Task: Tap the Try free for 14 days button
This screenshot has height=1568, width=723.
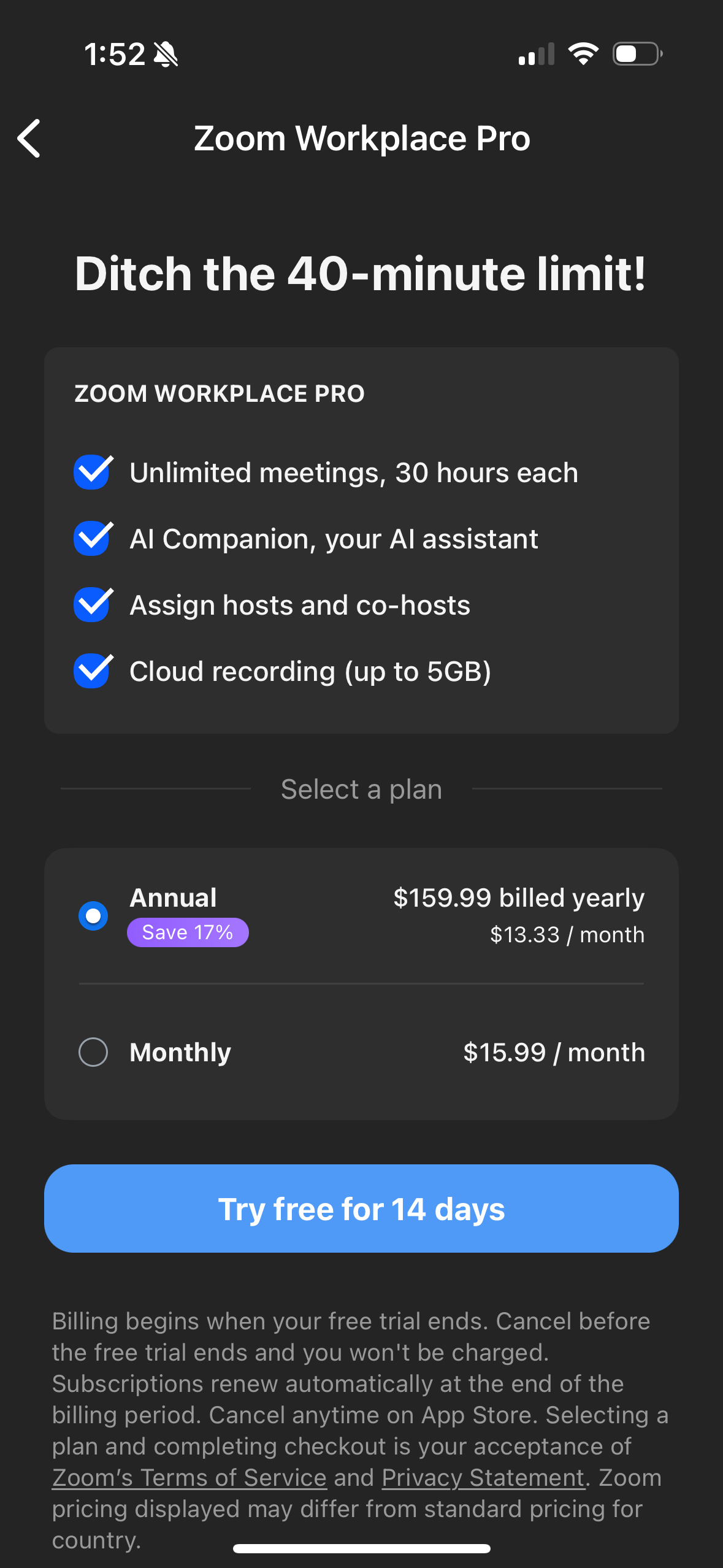Action: point(361,1208)
